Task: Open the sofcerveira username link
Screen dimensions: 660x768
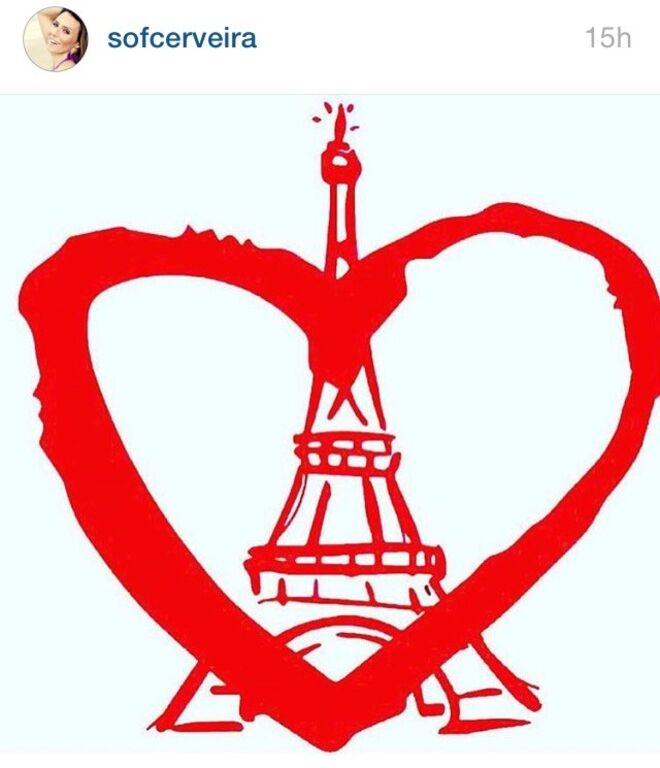Action: (181, 39)
